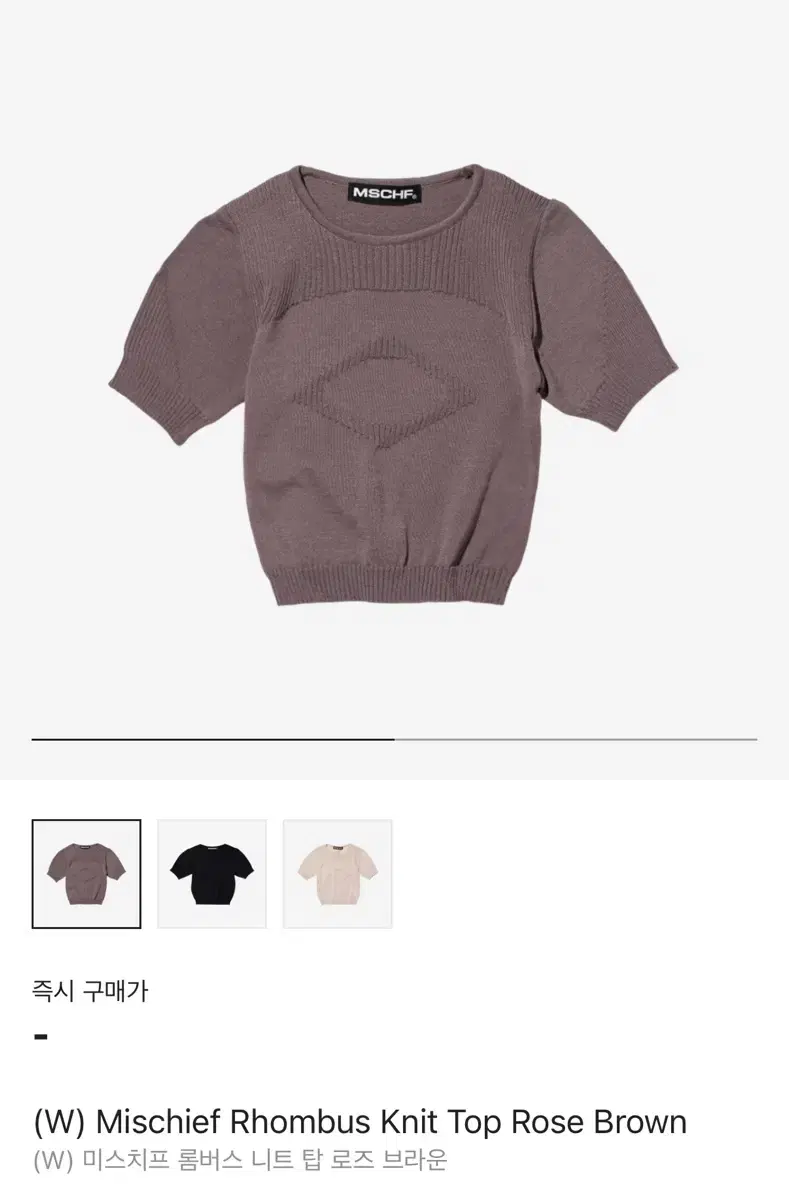Select the rose brown colorway thumbnail
The height and width of the screenshot is (1200, 789).
[87, 872]
